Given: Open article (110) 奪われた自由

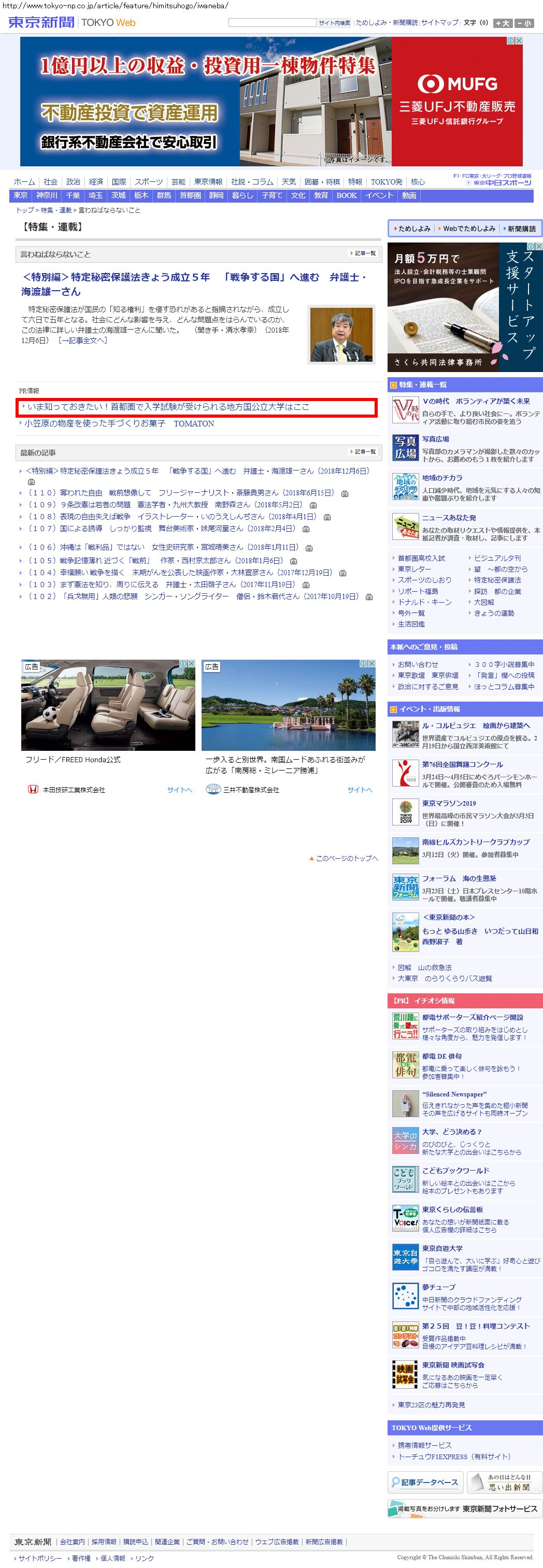Looking at the screenshot, I should [181, 492].
